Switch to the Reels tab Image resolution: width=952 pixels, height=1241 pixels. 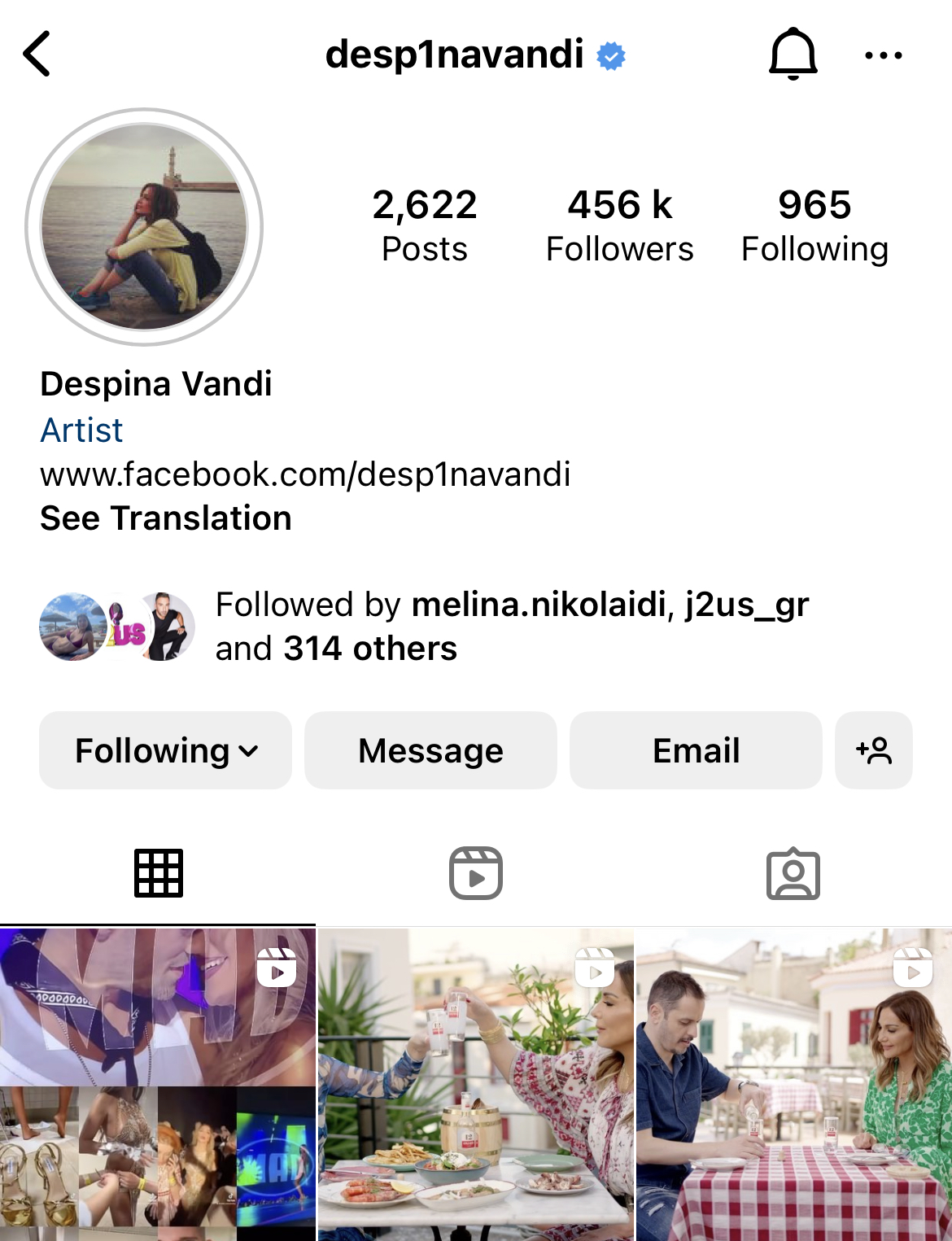pos(476,874)
